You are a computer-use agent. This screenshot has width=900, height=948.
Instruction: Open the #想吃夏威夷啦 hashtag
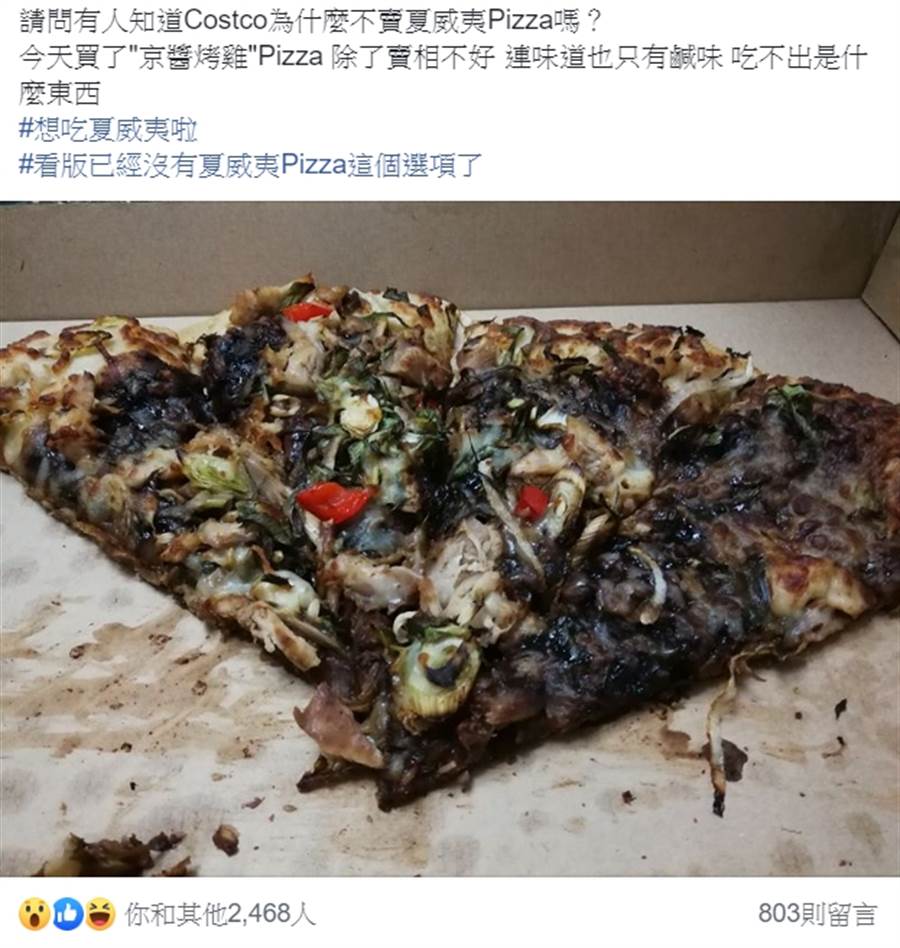coord(108,129)
